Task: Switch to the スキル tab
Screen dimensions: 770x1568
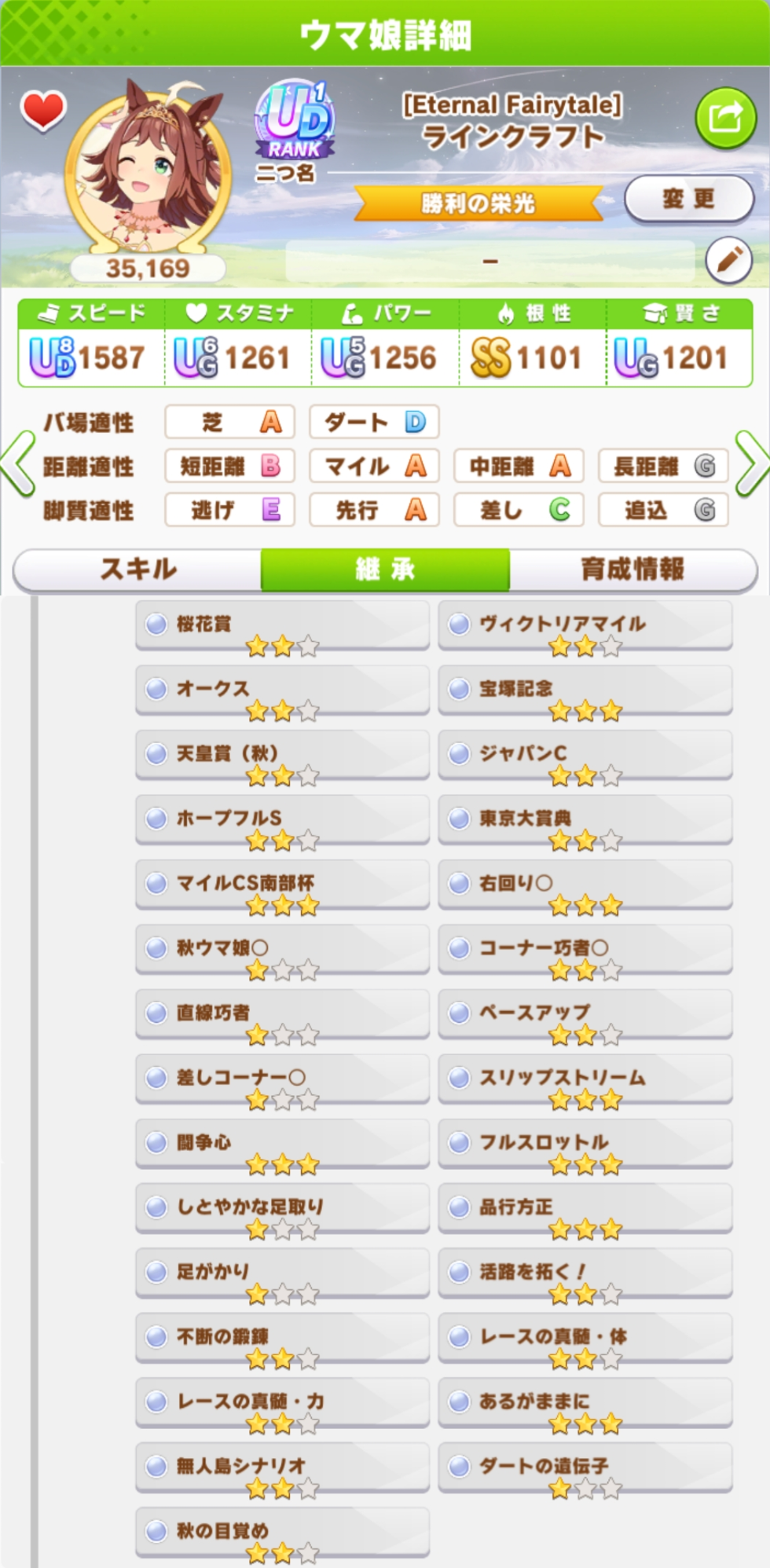Action: (137, 569)
